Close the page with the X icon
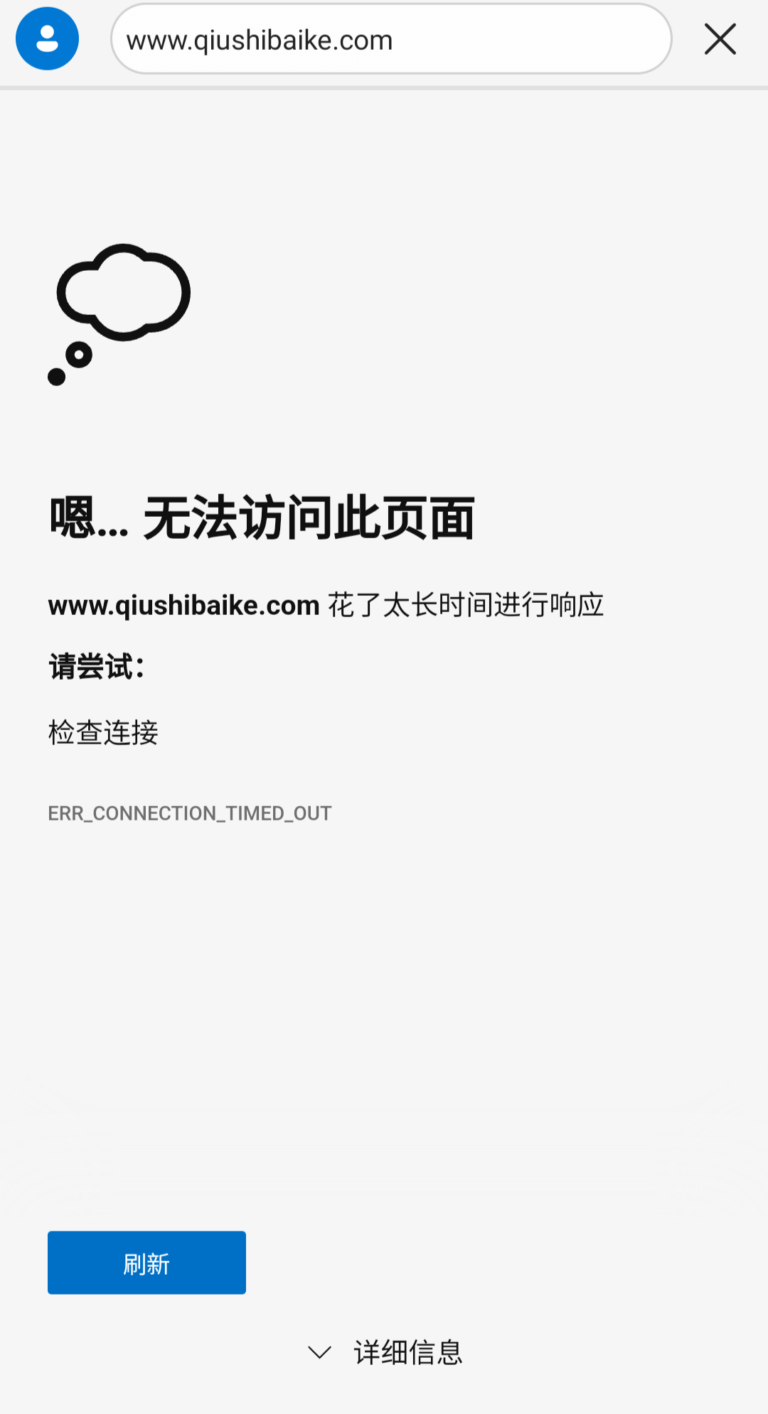The height and width of the screenshot is (1414, 768). (x=720, y=39)
